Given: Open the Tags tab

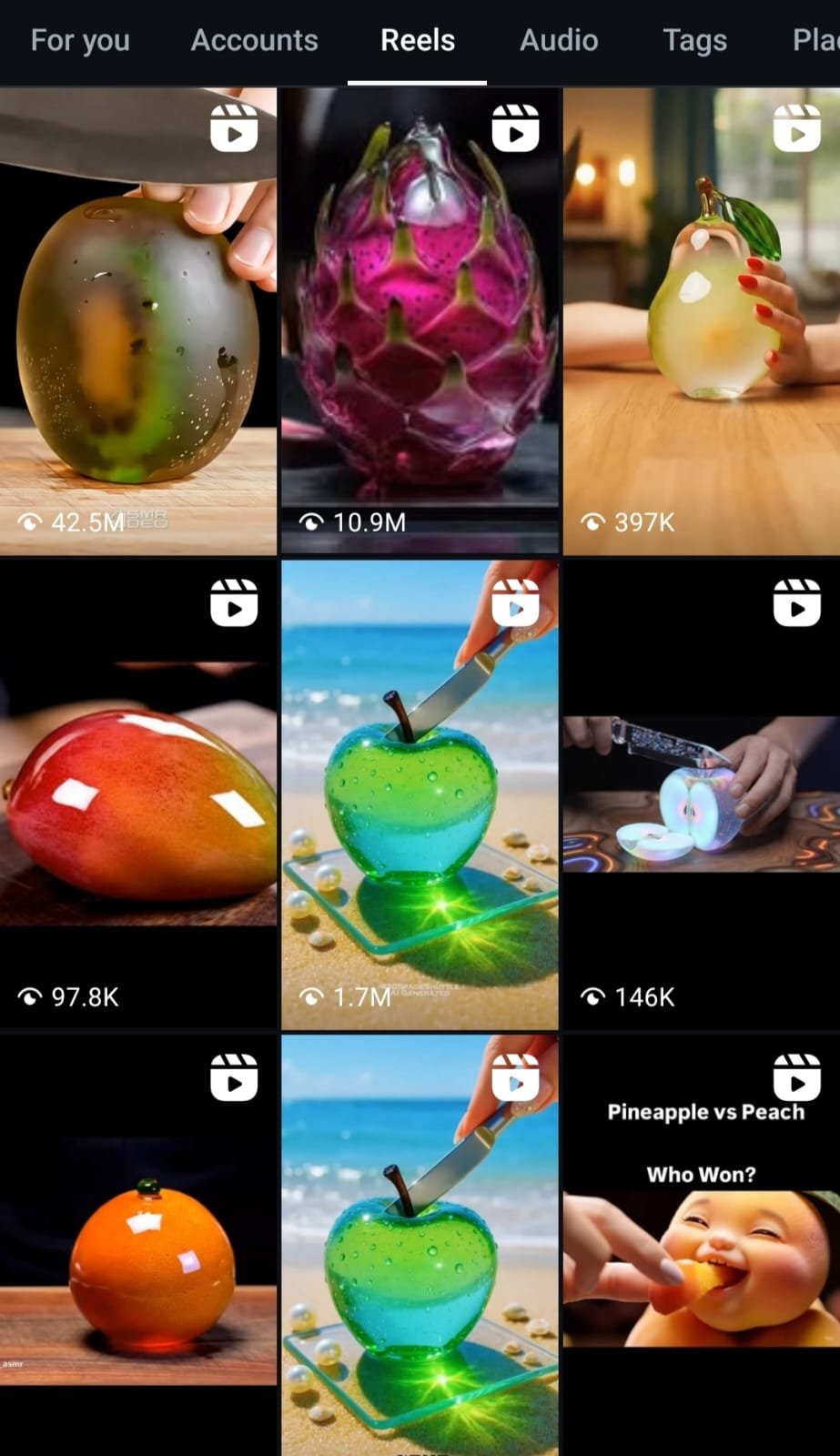Looking at the screenshot, I should pyautogui.click(x=694, y=40).
